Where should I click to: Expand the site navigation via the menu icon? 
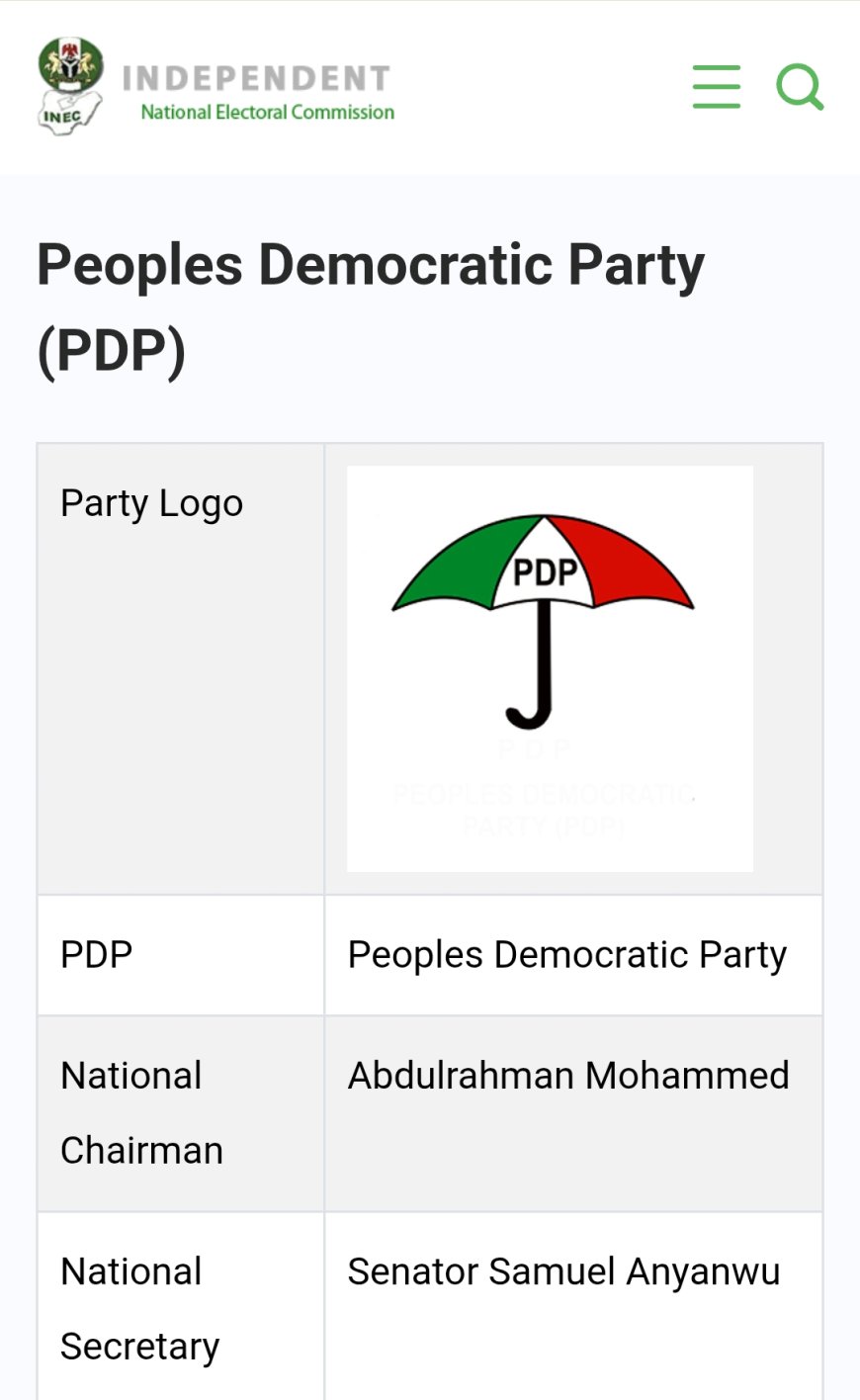pyautogui.click(x=716, y=87)
